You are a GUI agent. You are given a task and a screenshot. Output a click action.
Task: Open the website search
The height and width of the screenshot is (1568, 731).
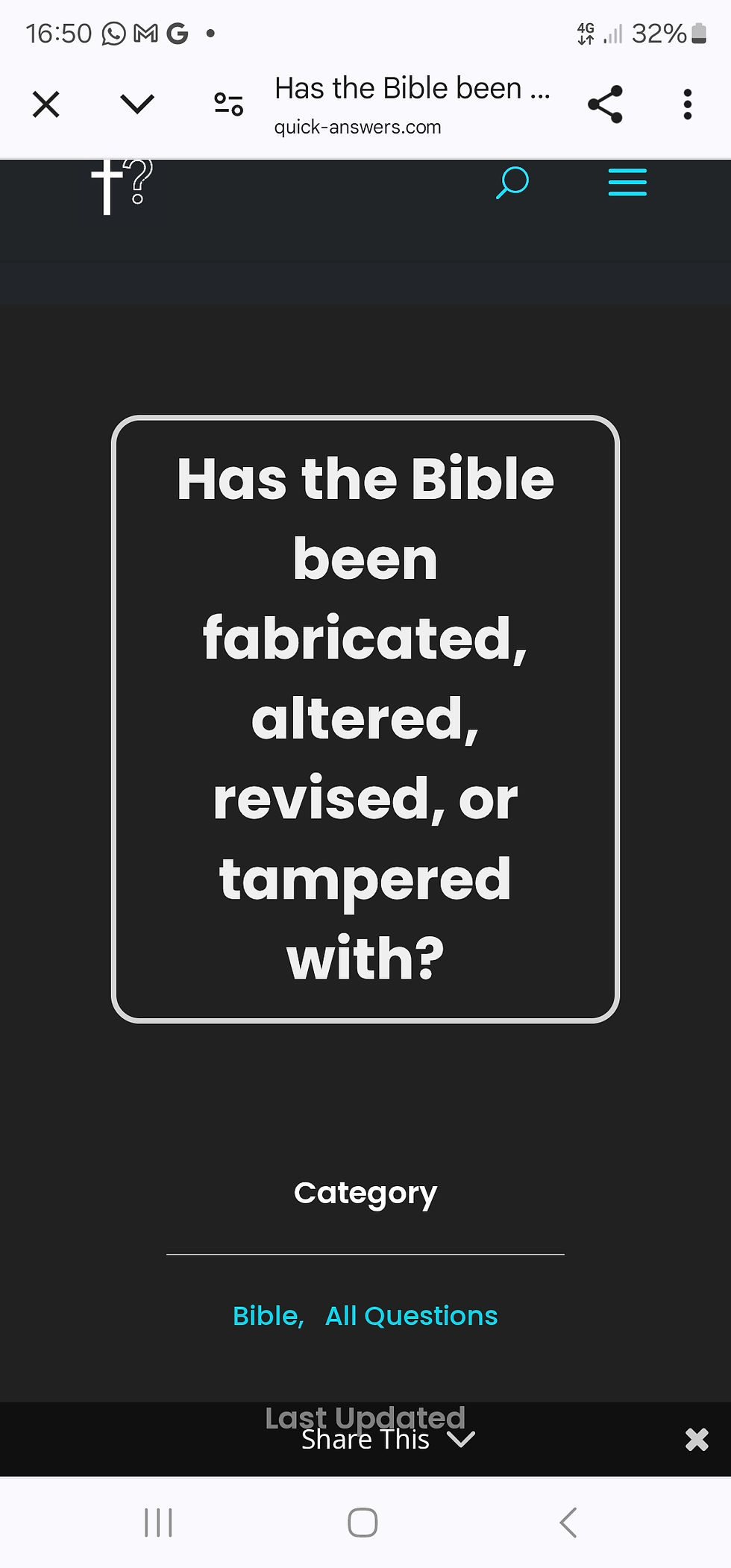click(x=512, y=183)
